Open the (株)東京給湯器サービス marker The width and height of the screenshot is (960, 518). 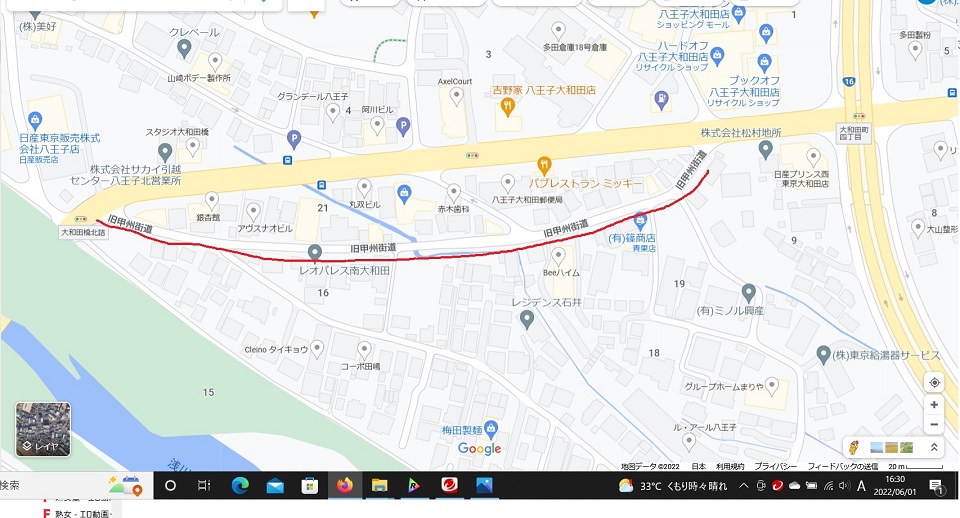click(824, 355)
